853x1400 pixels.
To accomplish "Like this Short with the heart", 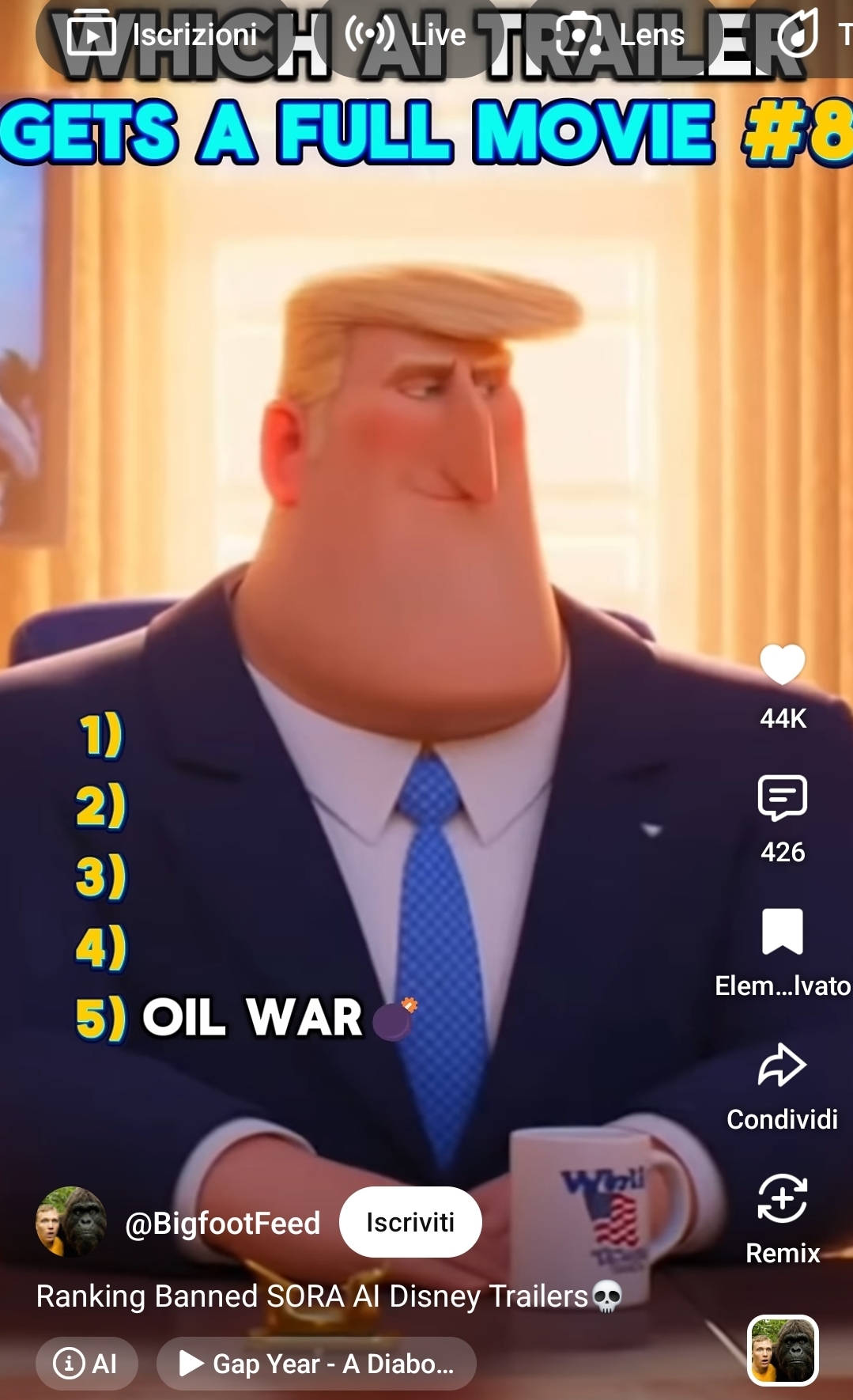I will pos(783,664).
